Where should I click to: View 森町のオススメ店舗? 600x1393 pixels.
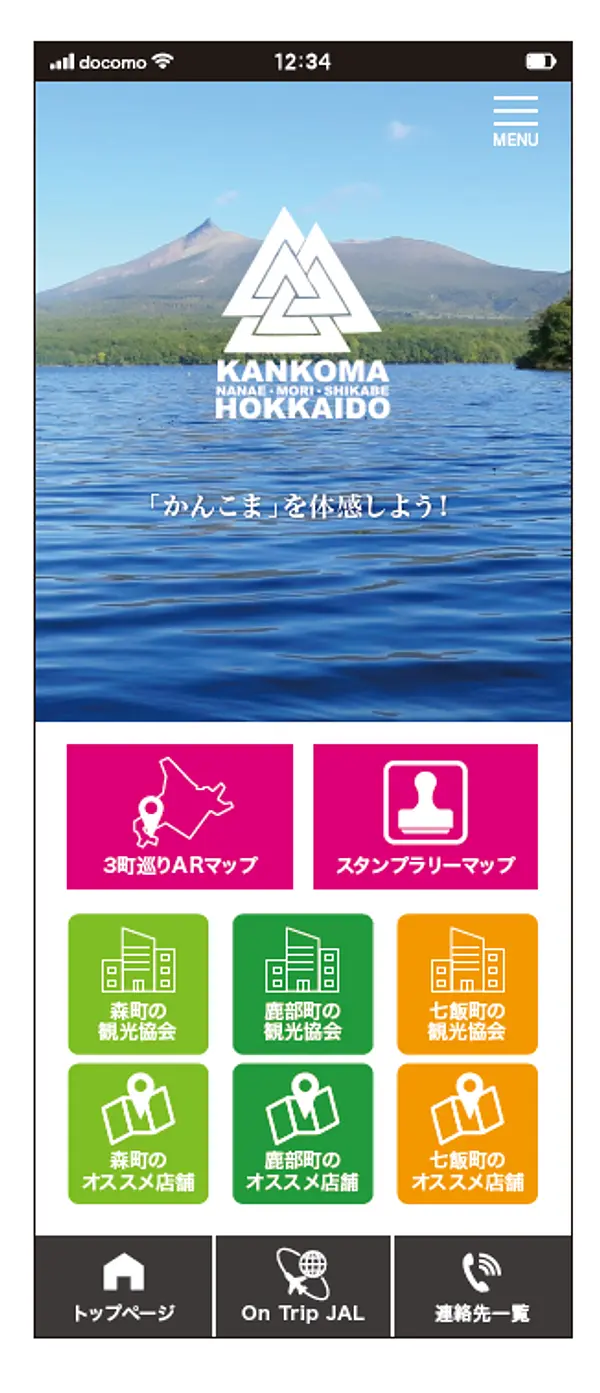pyautogui.click(x=138, y=1133)
